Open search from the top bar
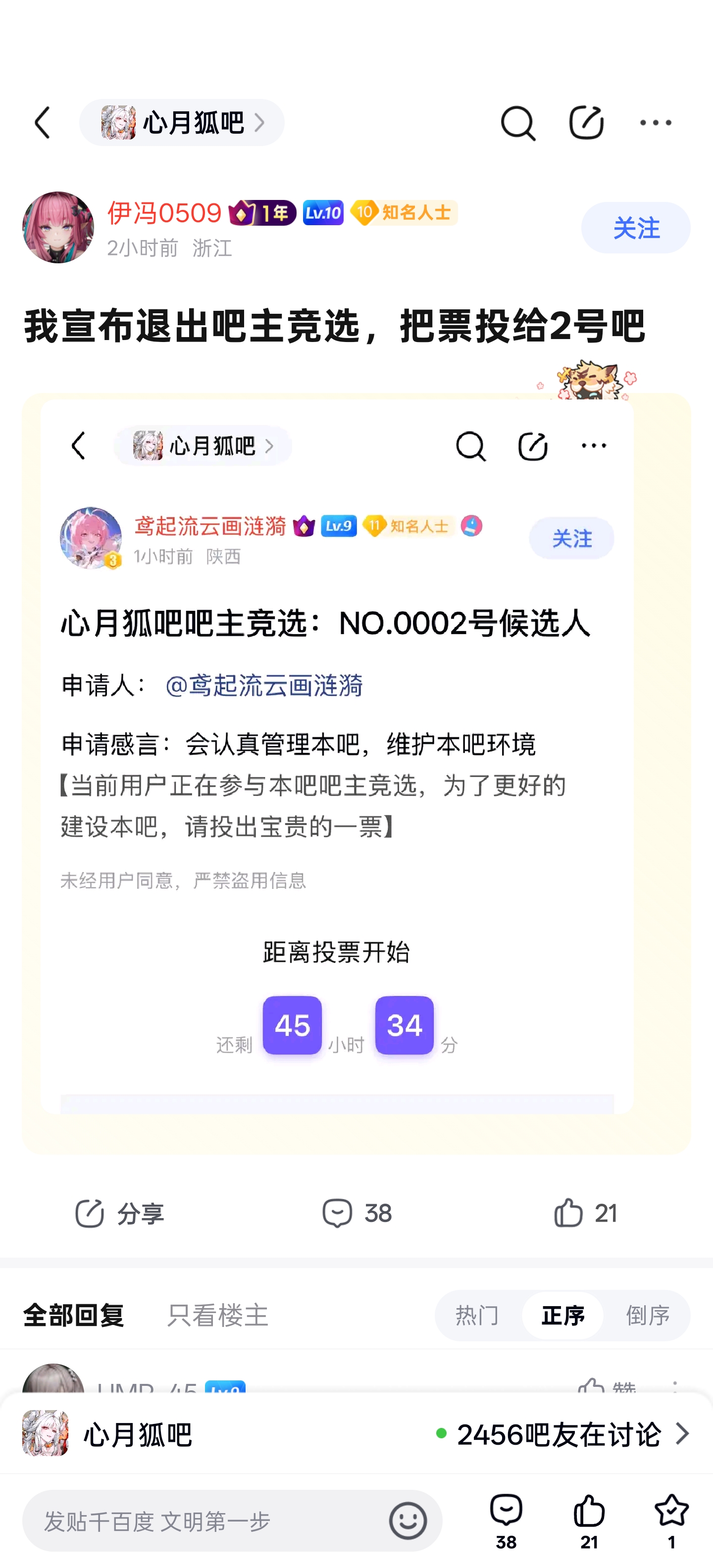The width and height of the screenshot is (713, 1568). click(517, 123)
